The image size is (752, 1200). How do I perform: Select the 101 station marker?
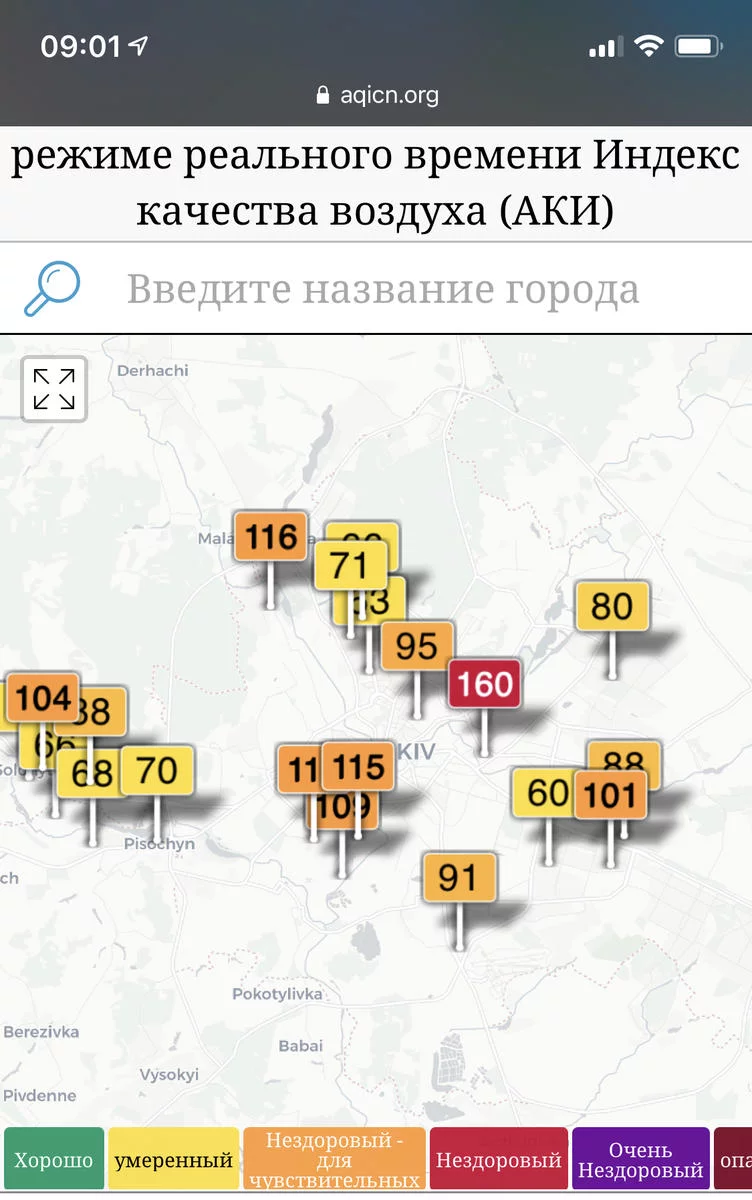[610, 796]
